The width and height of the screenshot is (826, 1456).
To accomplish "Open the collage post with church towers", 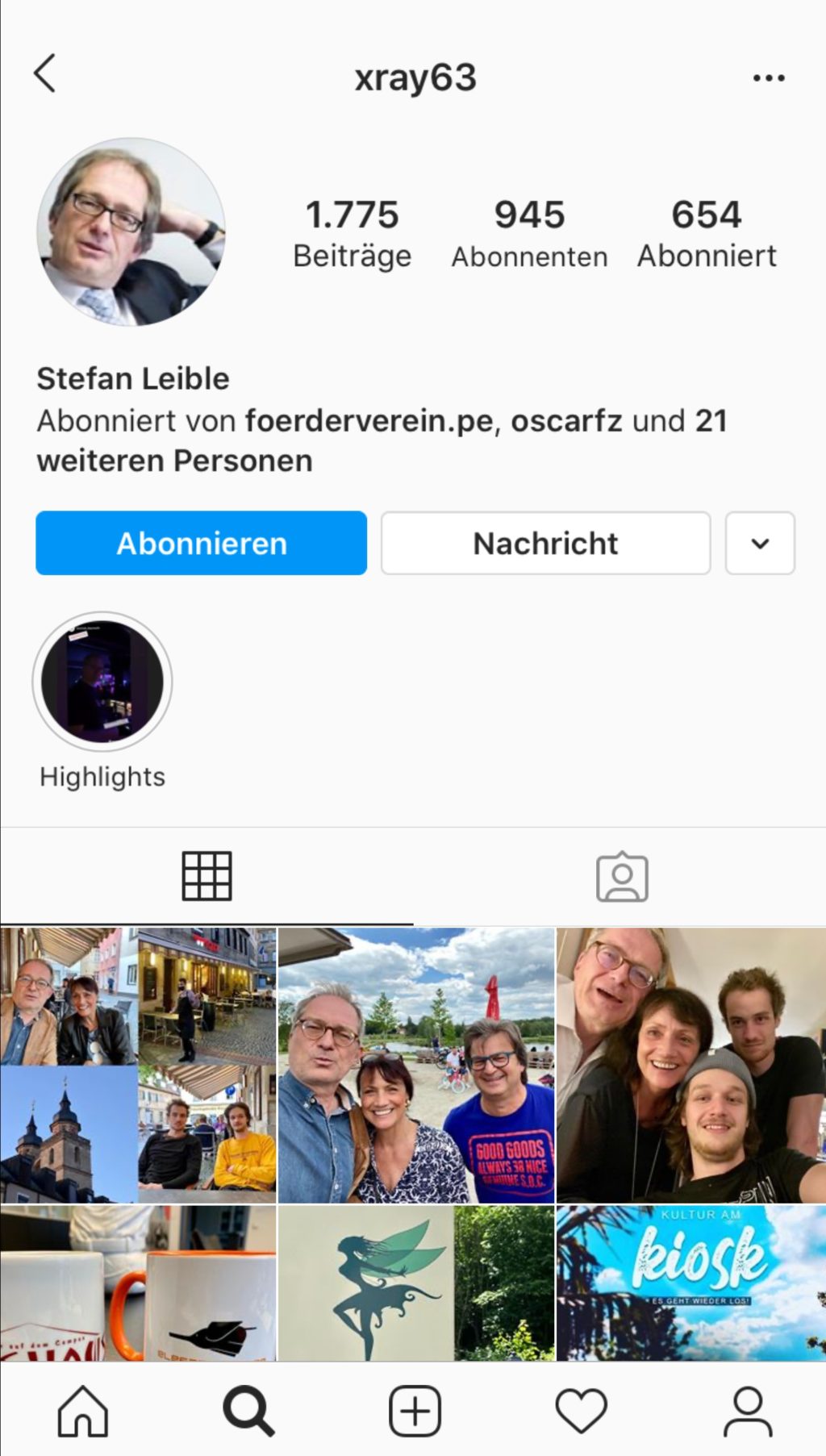I will [x=138, y=1065].
